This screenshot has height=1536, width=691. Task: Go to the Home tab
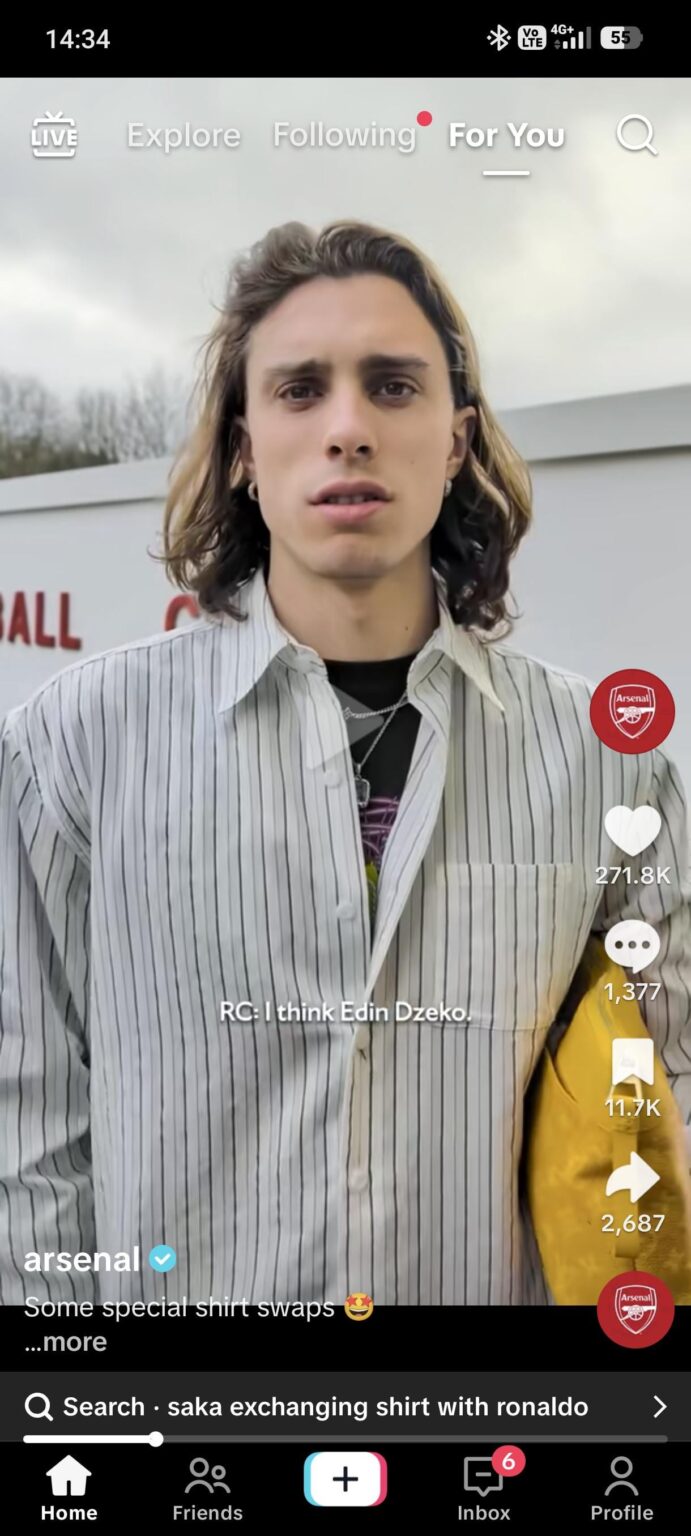pos(69,1487)
